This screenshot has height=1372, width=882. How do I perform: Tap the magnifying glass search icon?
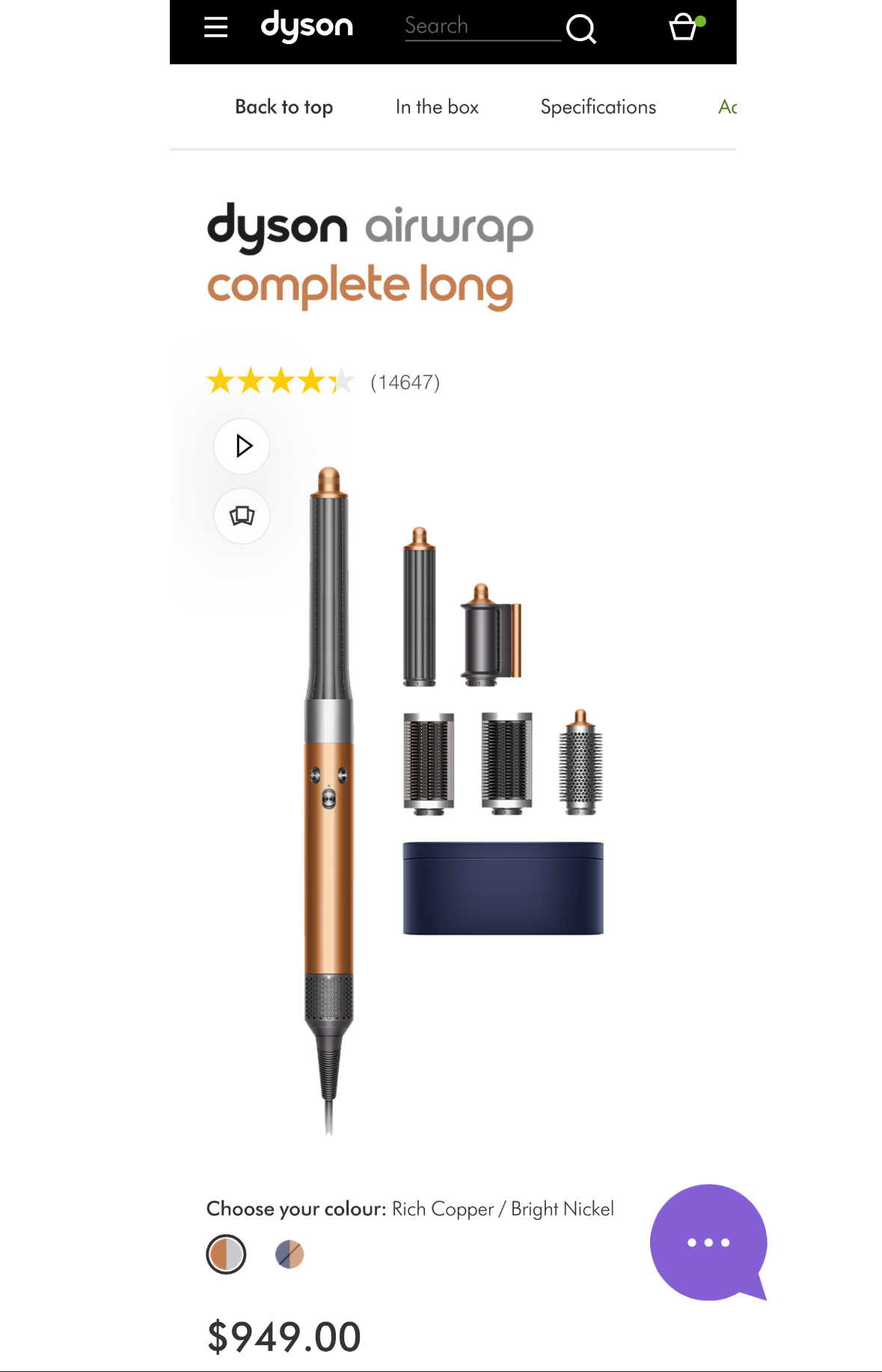(x=581, y=29)
